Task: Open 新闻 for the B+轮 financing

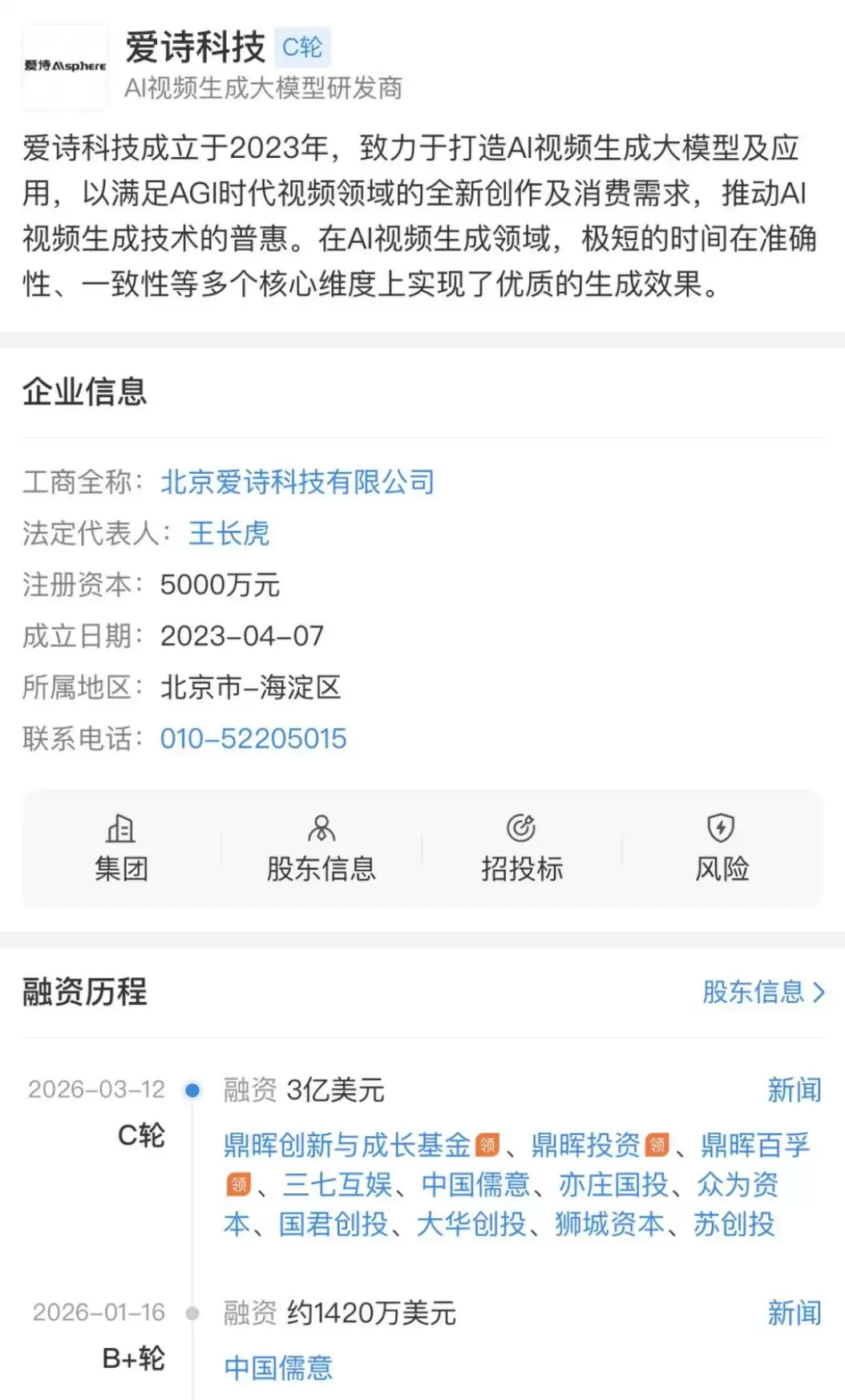Action: pos(794,1313)
